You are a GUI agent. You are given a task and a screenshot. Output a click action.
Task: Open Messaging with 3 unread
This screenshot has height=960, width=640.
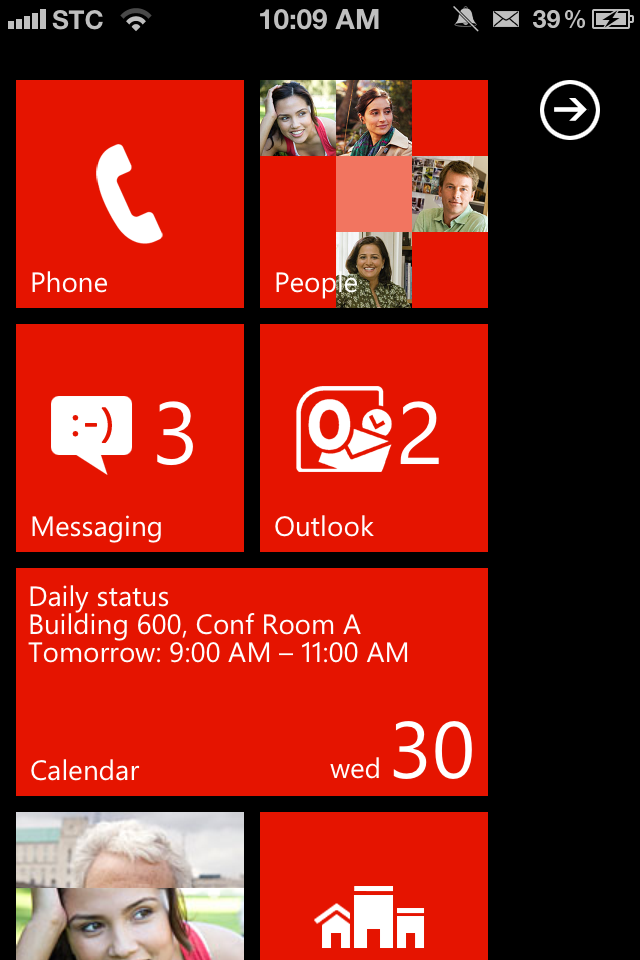click(130, 438)
